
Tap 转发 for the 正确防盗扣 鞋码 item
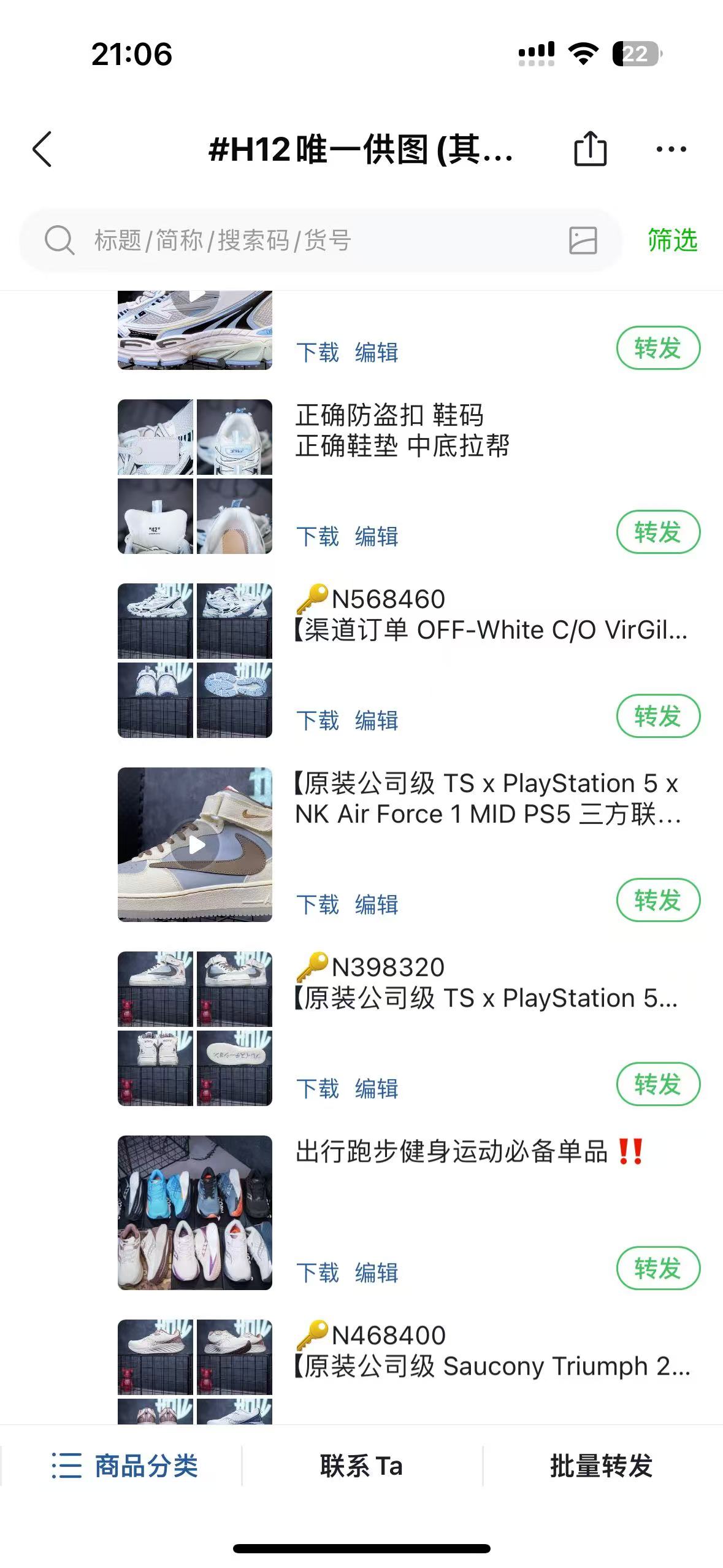pos(658,532)
